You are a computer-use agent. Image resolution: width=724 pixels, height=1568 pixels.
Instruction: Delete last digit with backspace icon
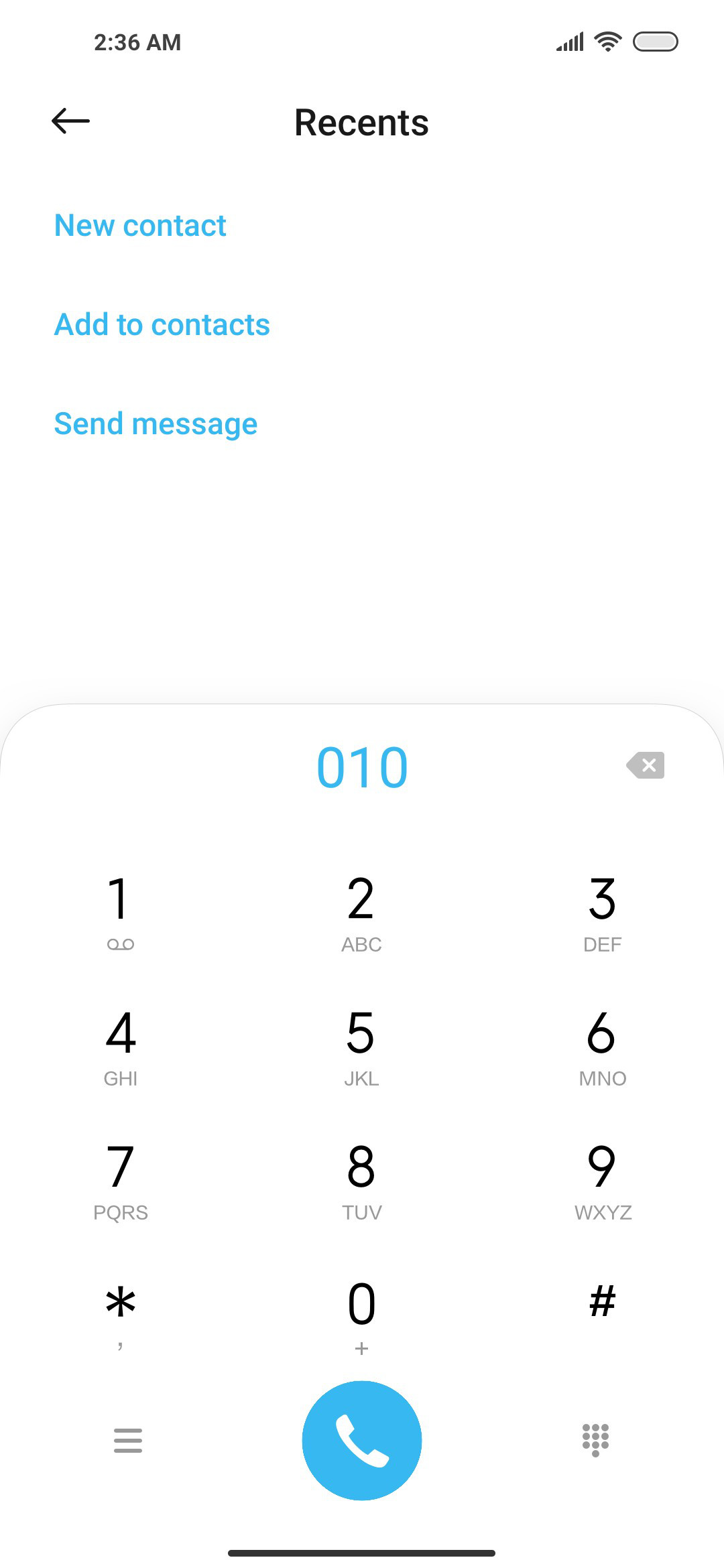coord(646,765)
